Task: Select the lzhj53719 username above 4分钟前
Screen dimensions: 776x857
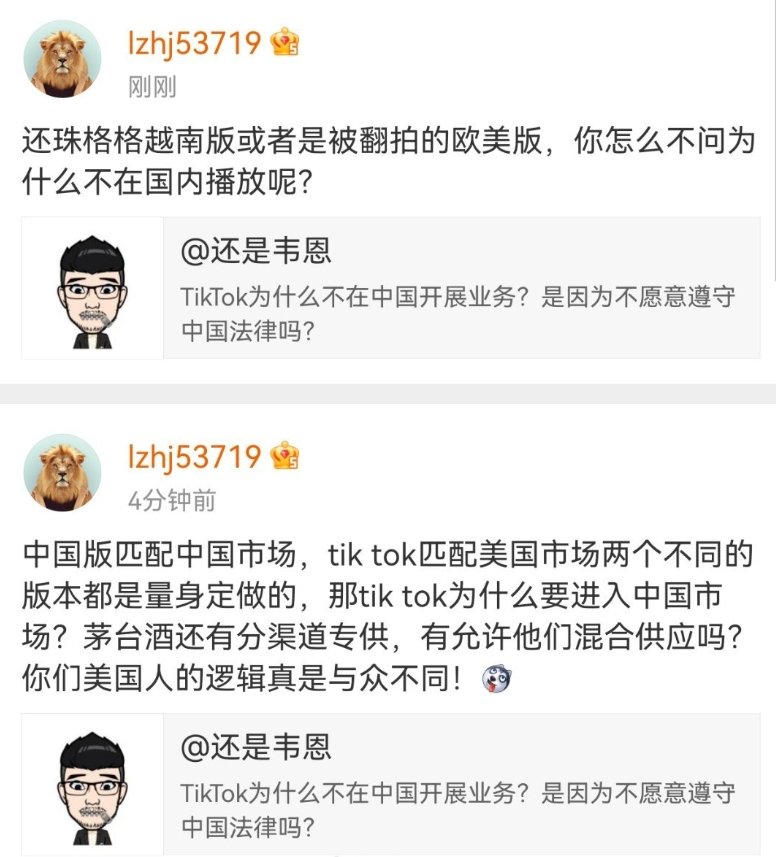Action: point(194,457)
